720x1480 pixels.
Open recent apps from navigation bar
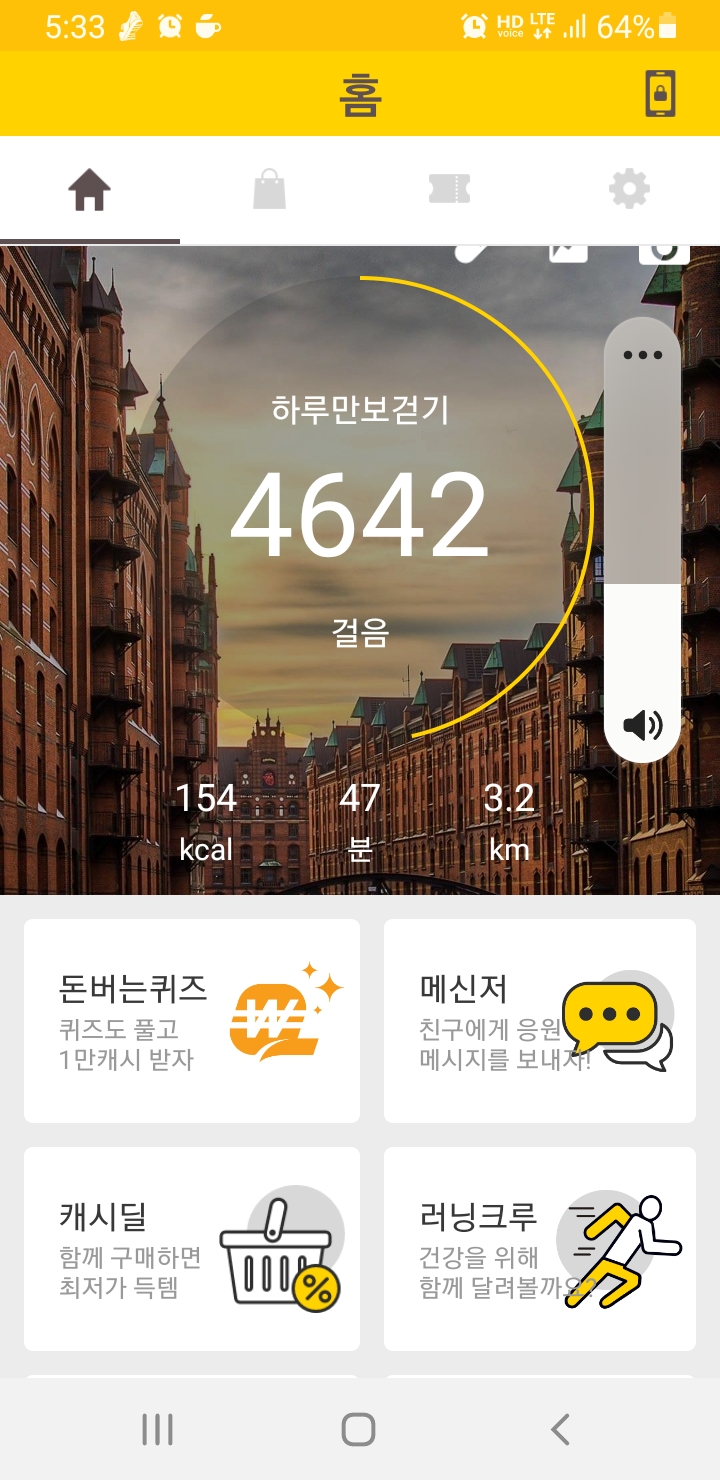click(157, 1429)
